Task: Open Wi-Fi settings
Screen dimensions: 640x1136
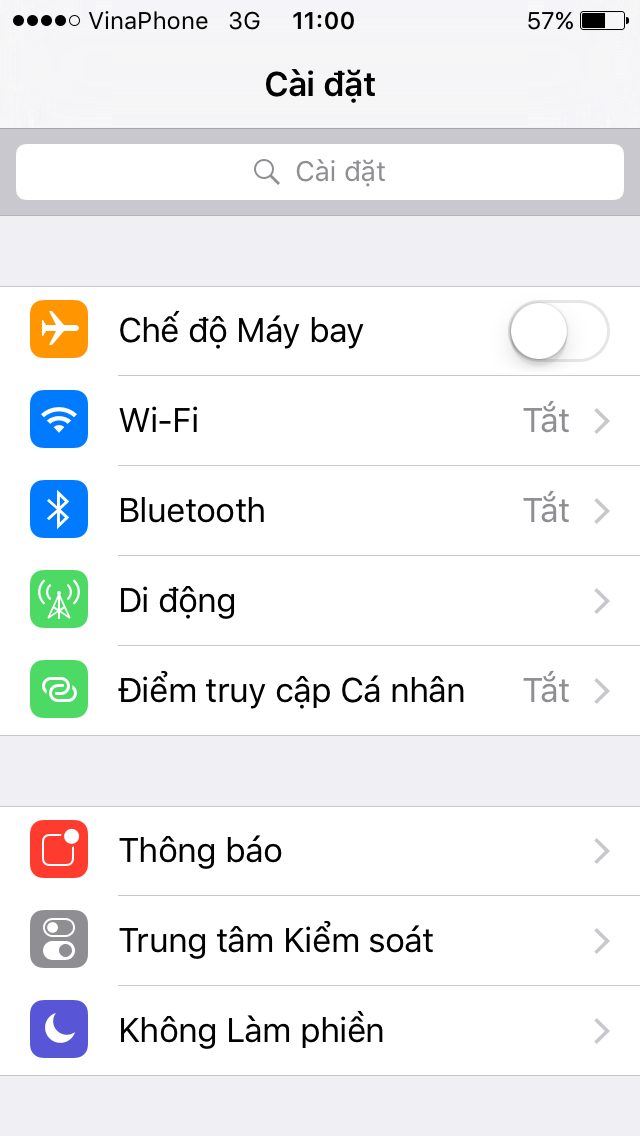Action: pos(320,421)
